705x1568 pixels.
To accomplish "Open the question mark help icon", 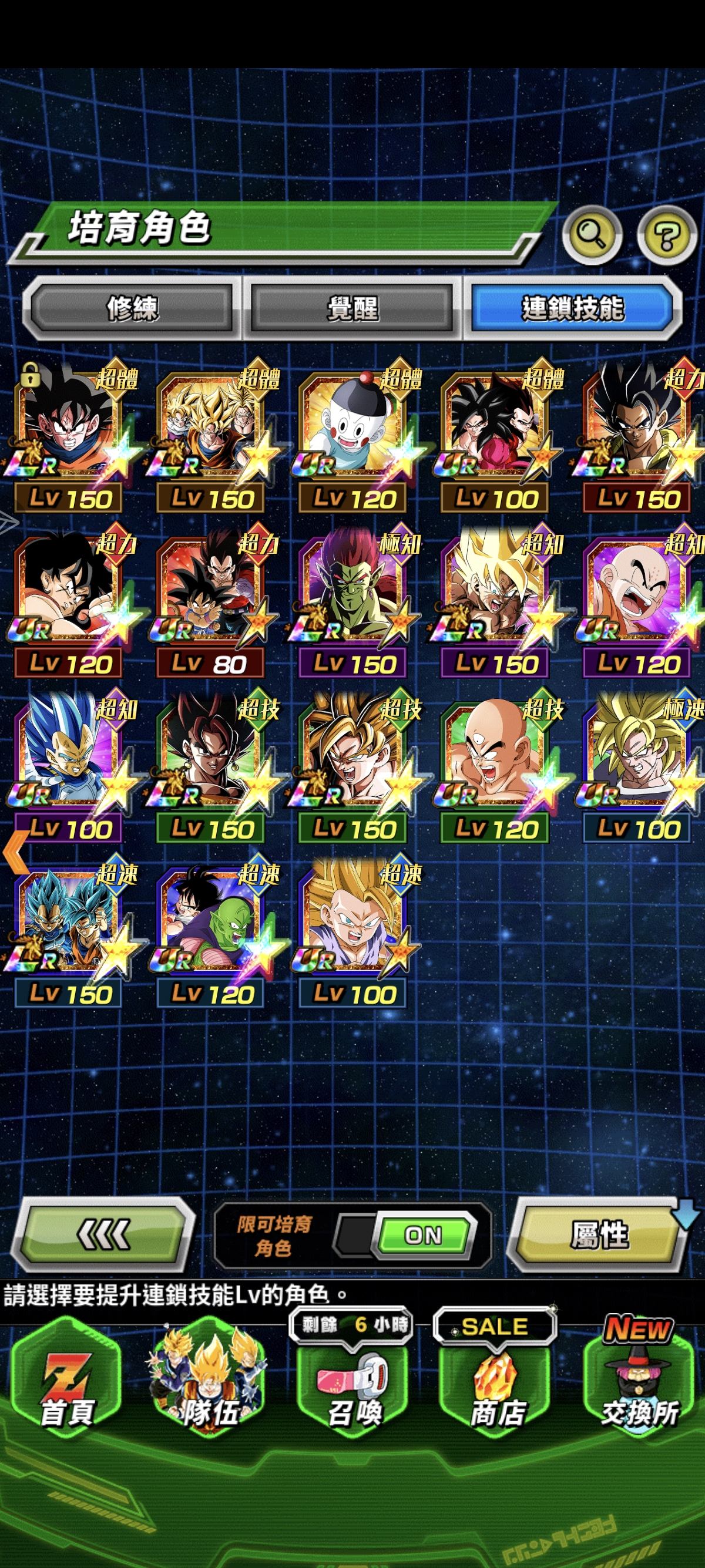I will tap(667, 234).
